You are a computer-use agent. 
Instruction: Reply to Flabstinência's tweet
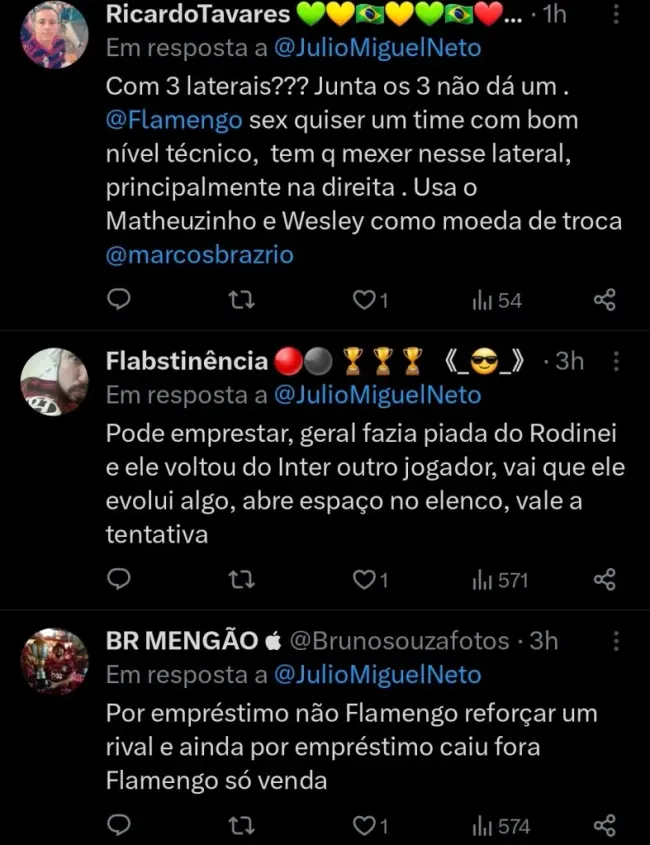[x=118, y=579]
